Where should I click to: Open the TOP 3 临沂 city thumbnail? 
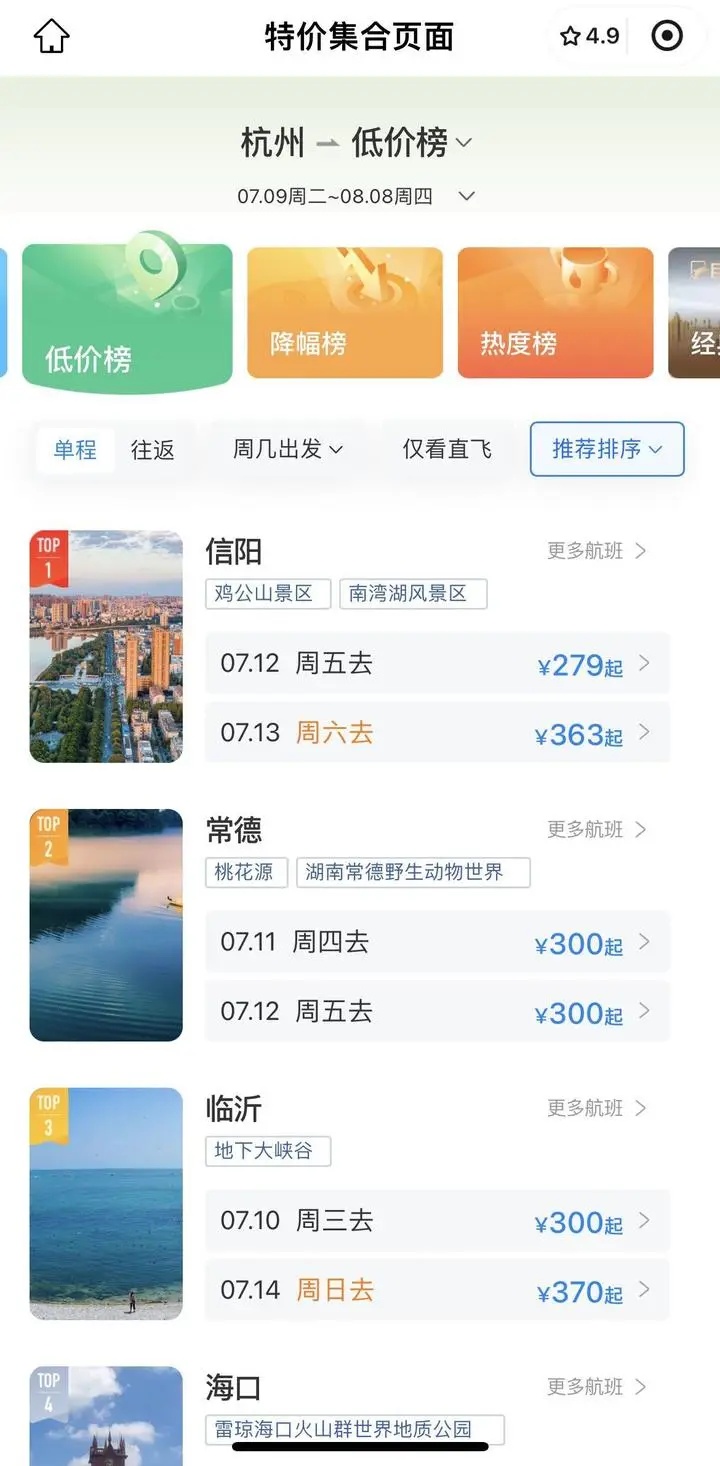[x=106, y=1203]
